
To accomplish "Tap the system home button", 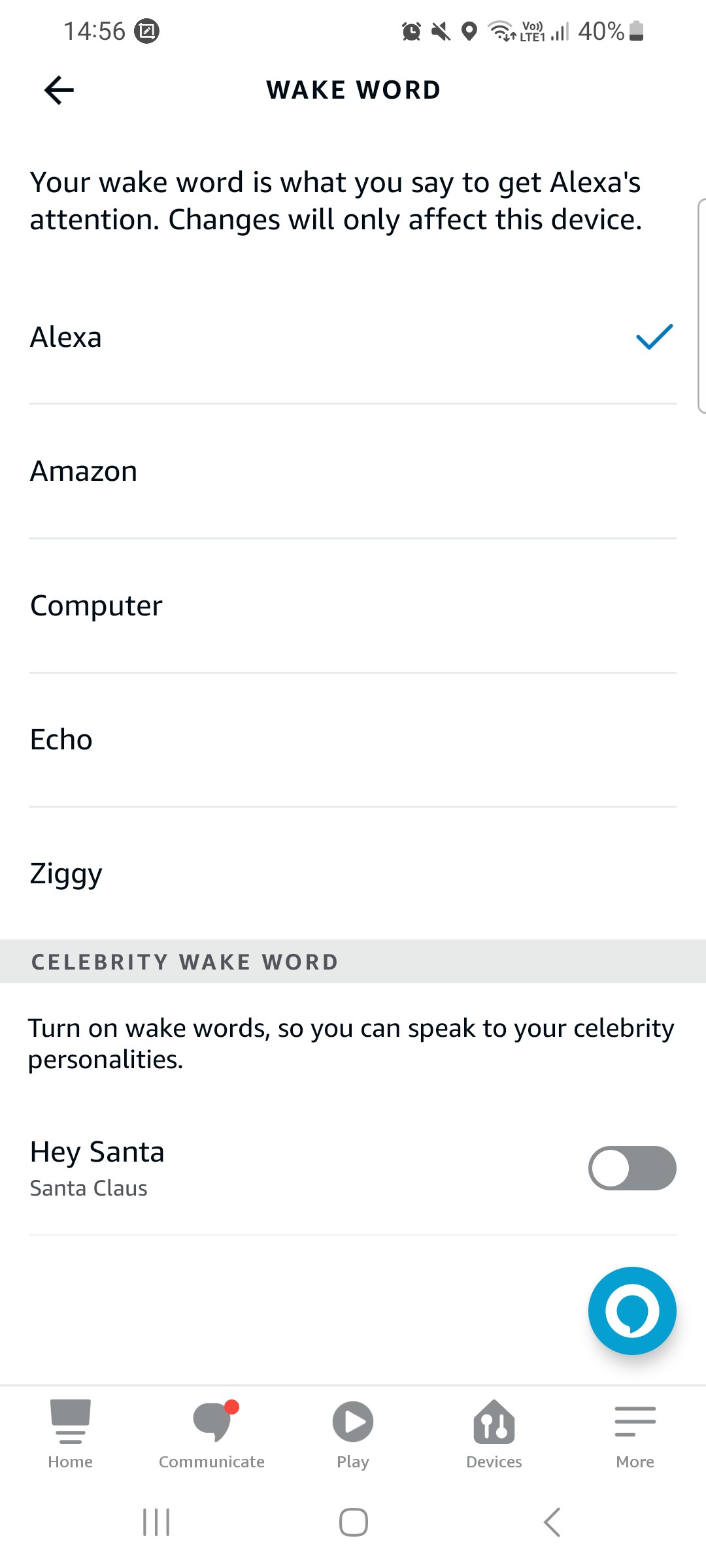I will [353, 1522].
